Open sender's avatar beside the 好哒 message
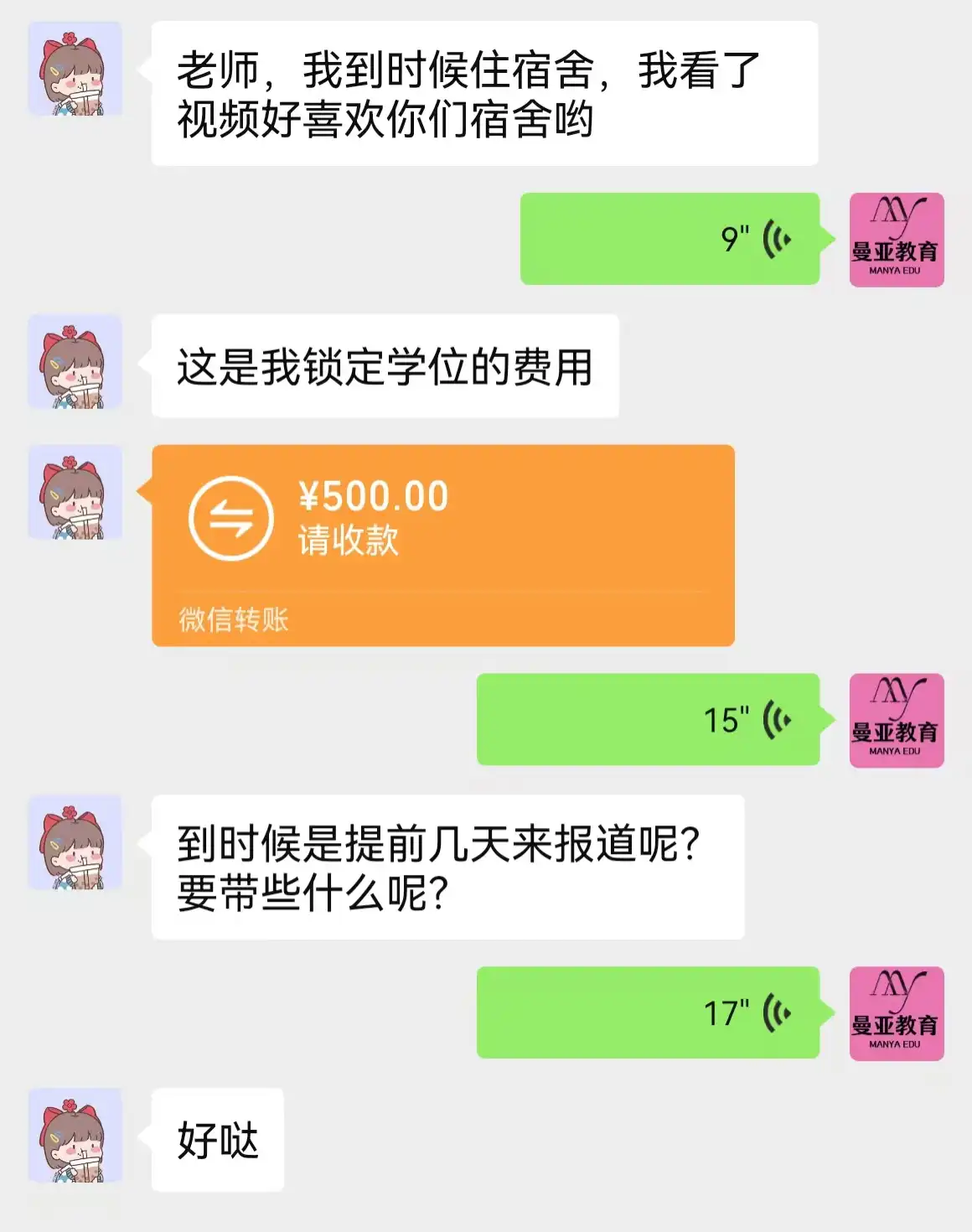Viewport: 972px width, 1232px height. [x=75, y=1136]
